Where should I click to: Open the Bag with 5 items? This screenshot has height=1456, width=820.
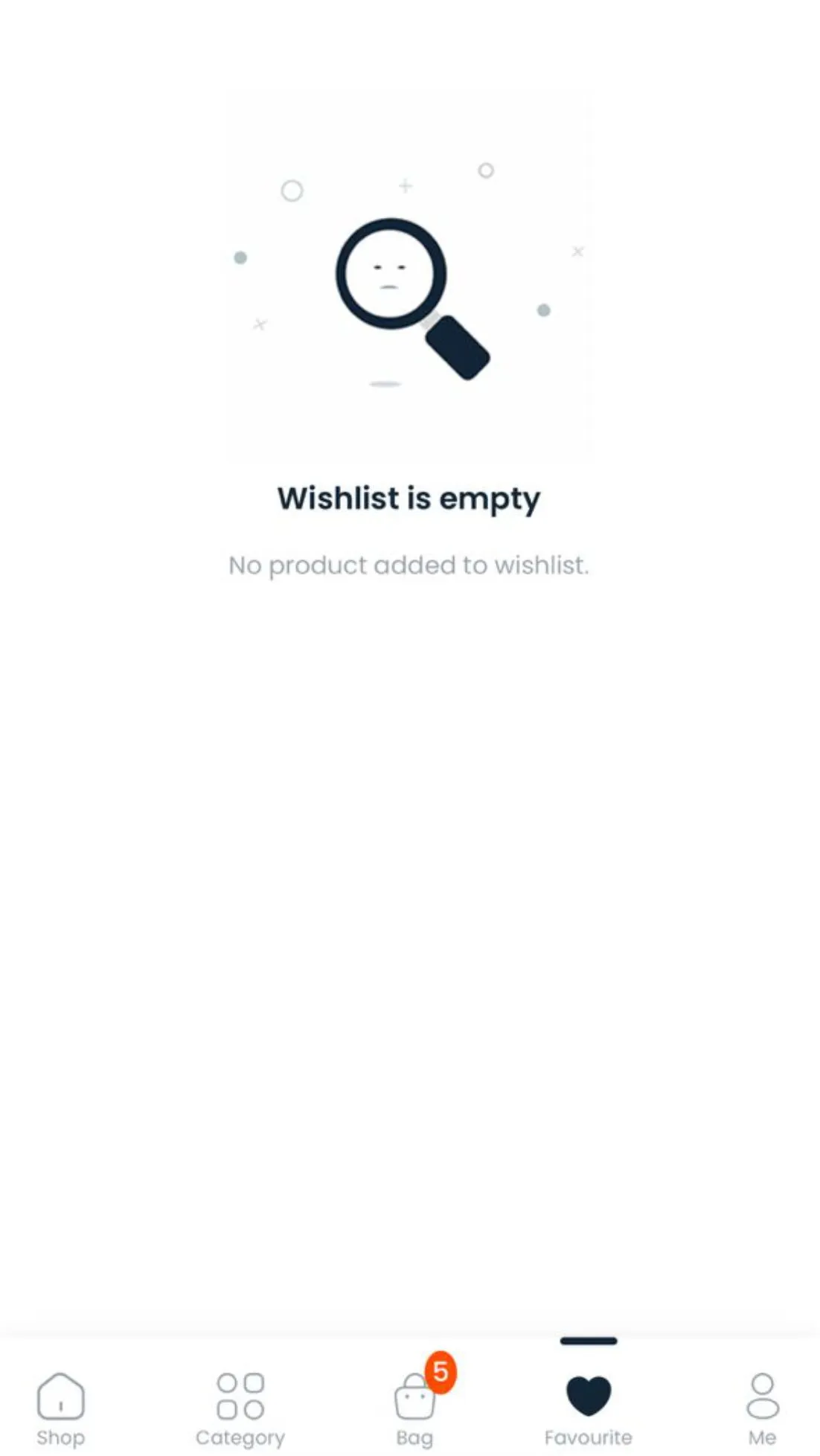coord(415,1407)
